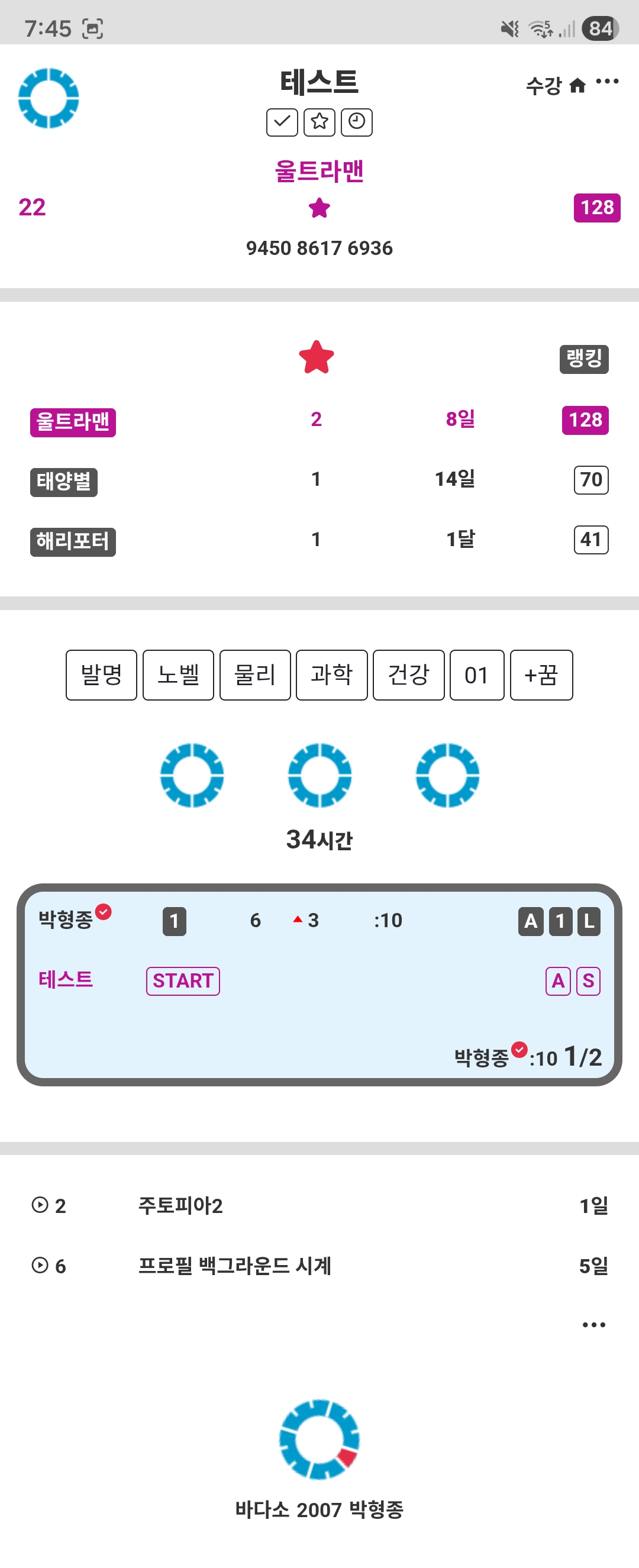Open the 랭킹 button
639x1568 pixels.
tap(583, 359)
